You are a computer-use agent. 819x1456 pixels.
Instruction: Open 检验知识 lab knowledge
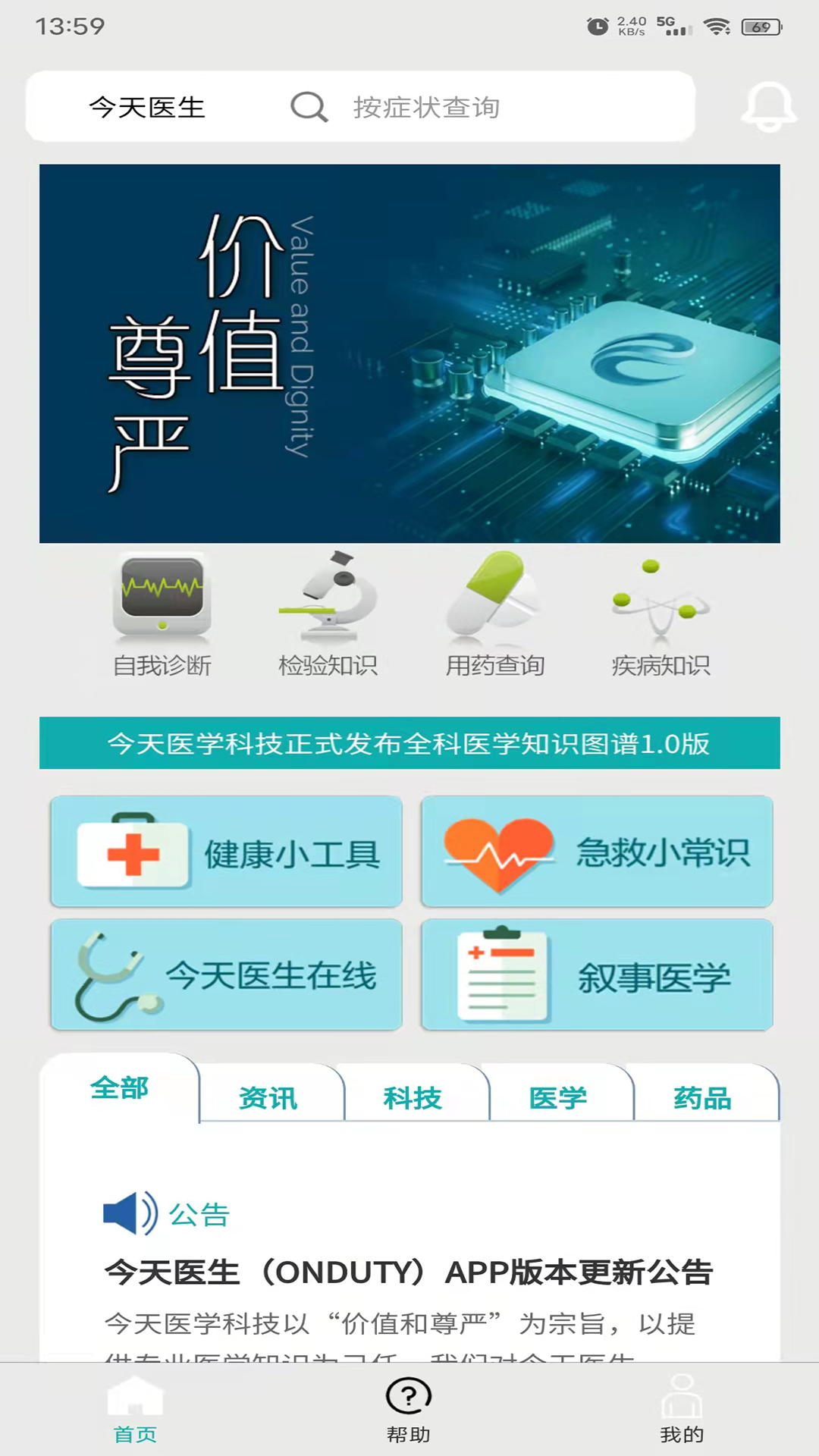point(328,616)
